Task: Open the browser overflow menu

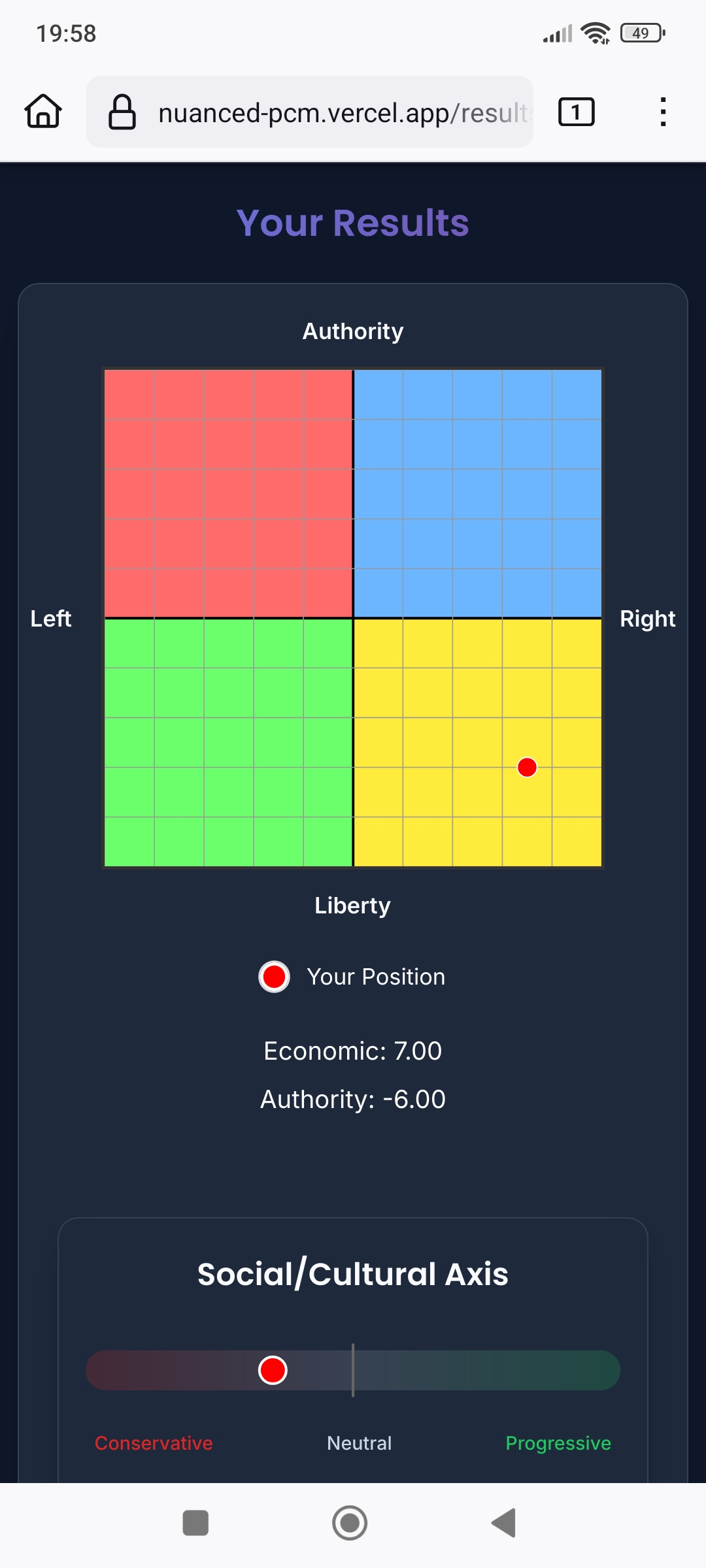Action: (663, 112)
